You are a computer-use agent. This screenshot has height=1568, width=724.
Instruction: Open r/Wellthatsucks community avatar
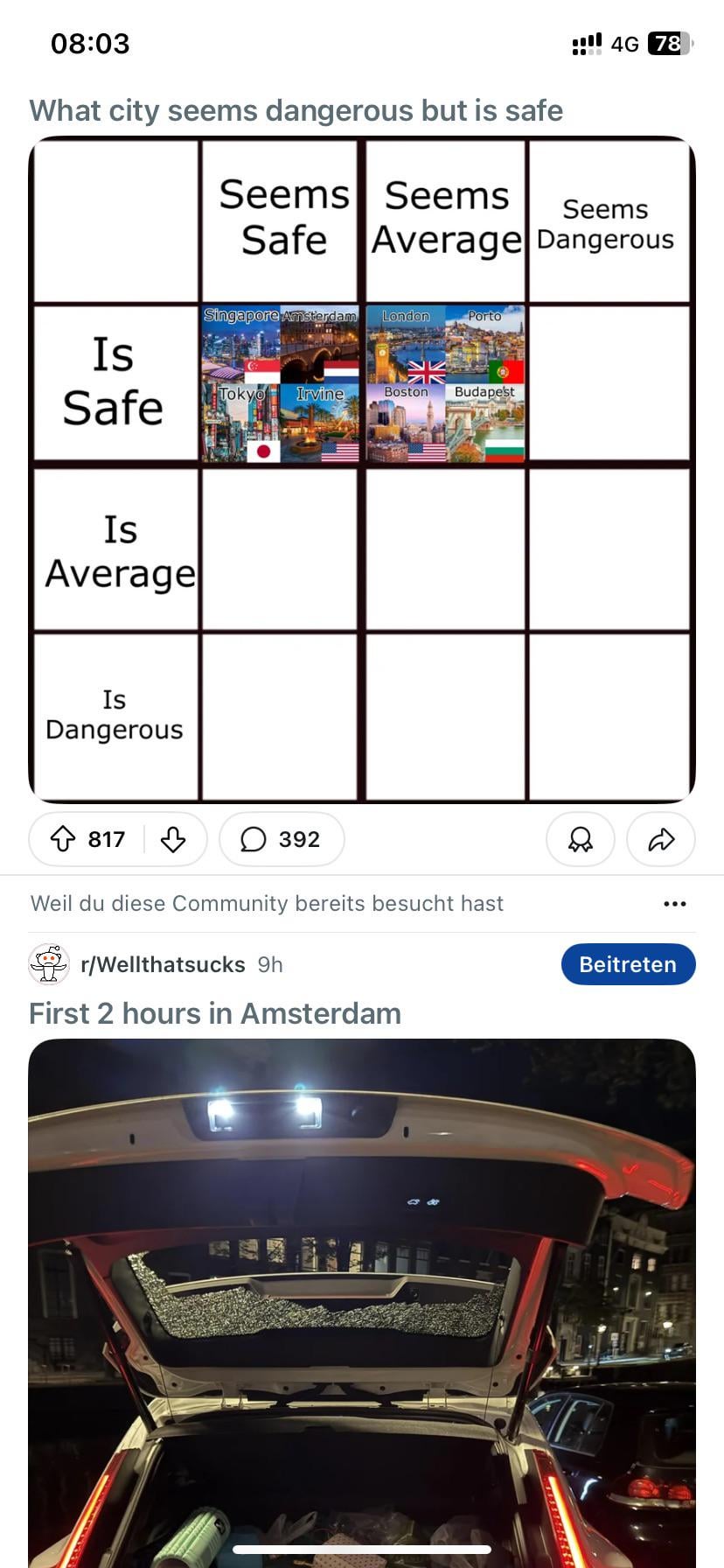point(49,964)
